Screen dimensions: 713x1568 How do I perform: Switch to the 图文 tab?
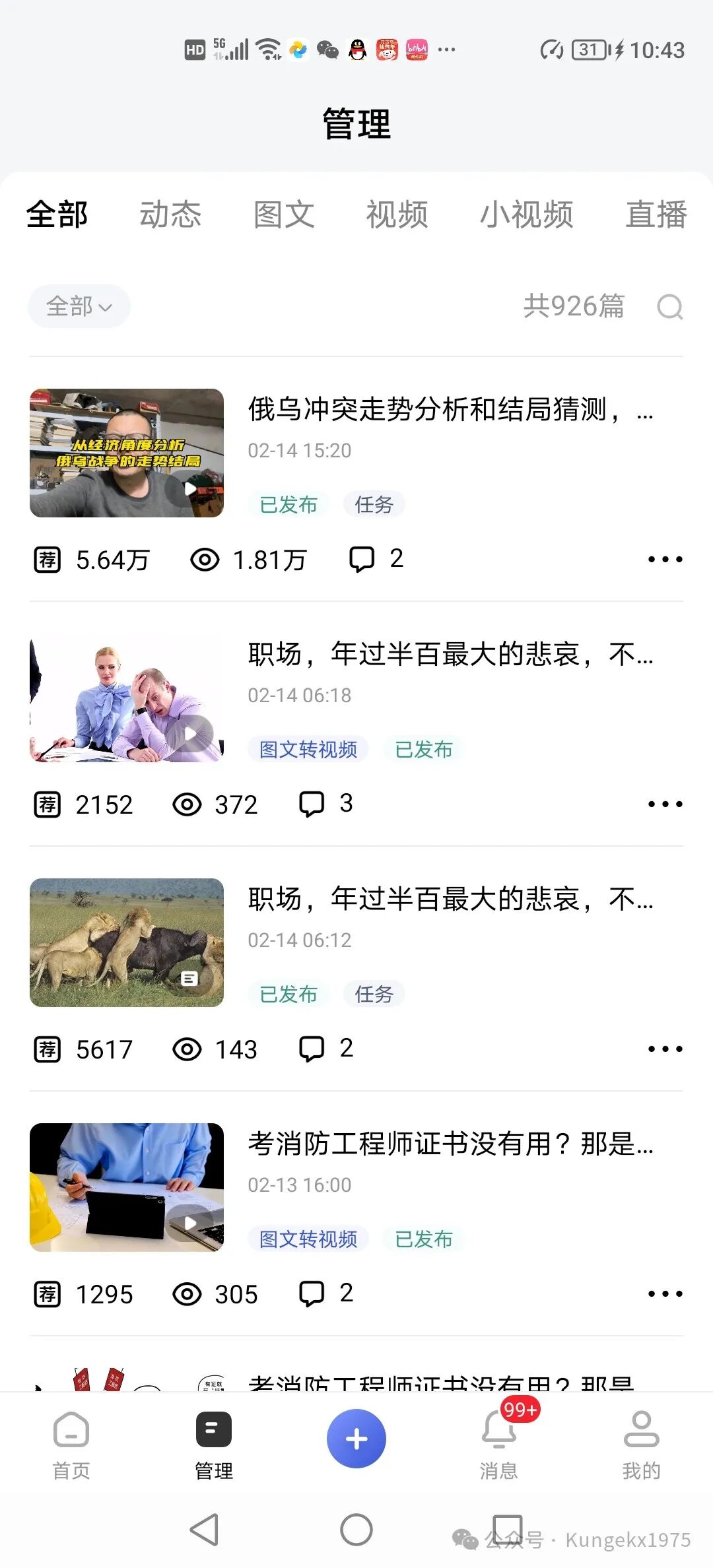pyautogui.click(x=284, y=214)
